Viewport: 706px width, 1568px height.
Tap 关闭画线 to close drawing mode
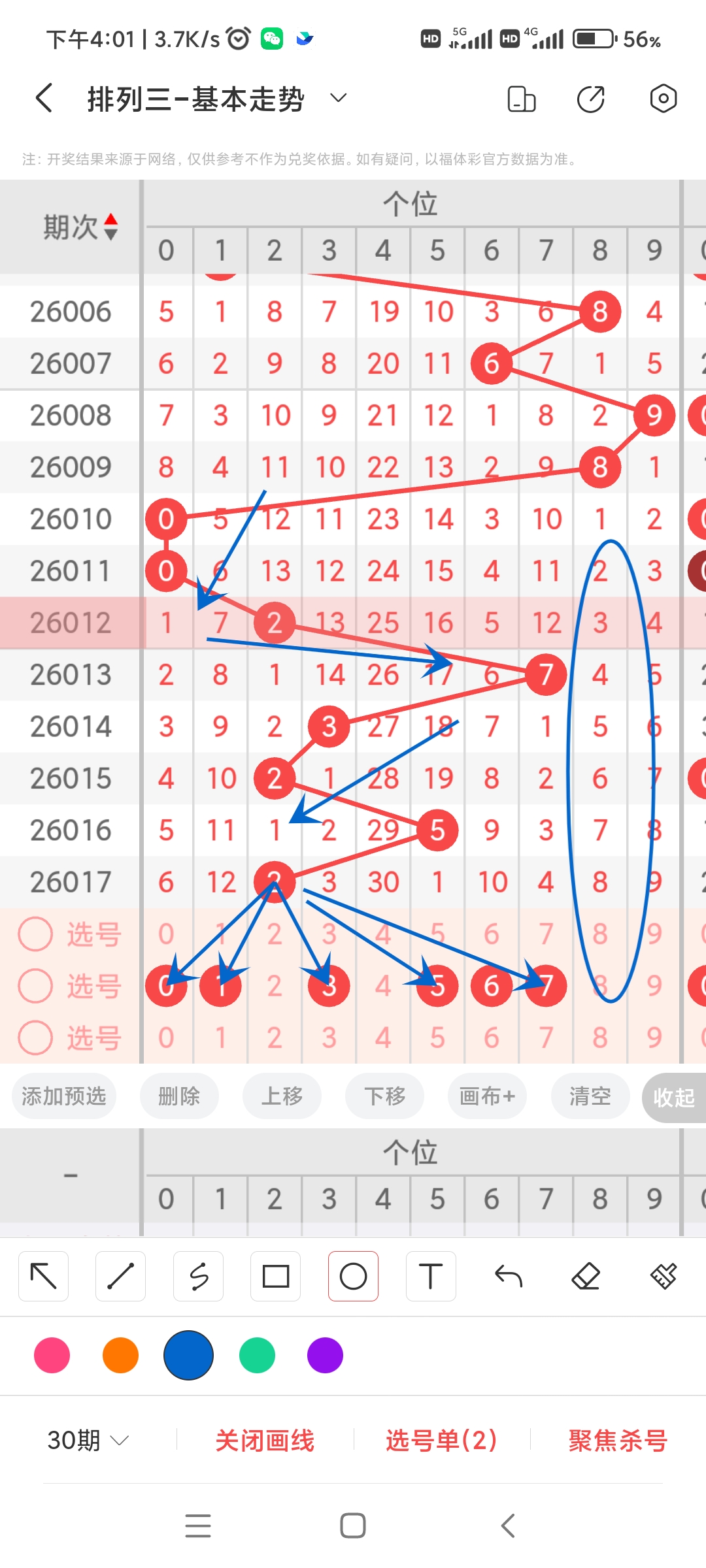pos(265,1441)
